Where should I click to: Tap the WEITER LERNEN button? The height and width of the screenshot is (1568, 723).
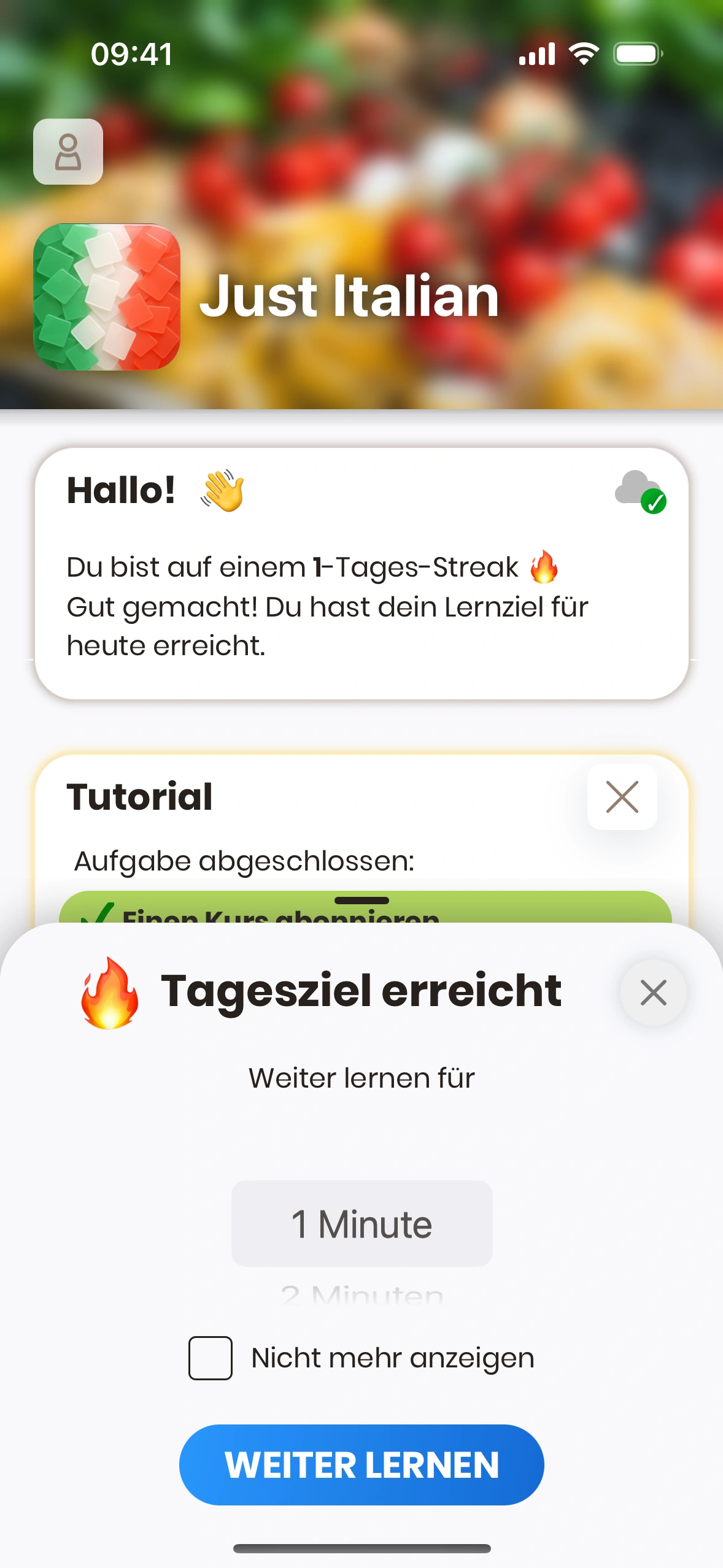pyautogui.click(x=361, y=1464)
